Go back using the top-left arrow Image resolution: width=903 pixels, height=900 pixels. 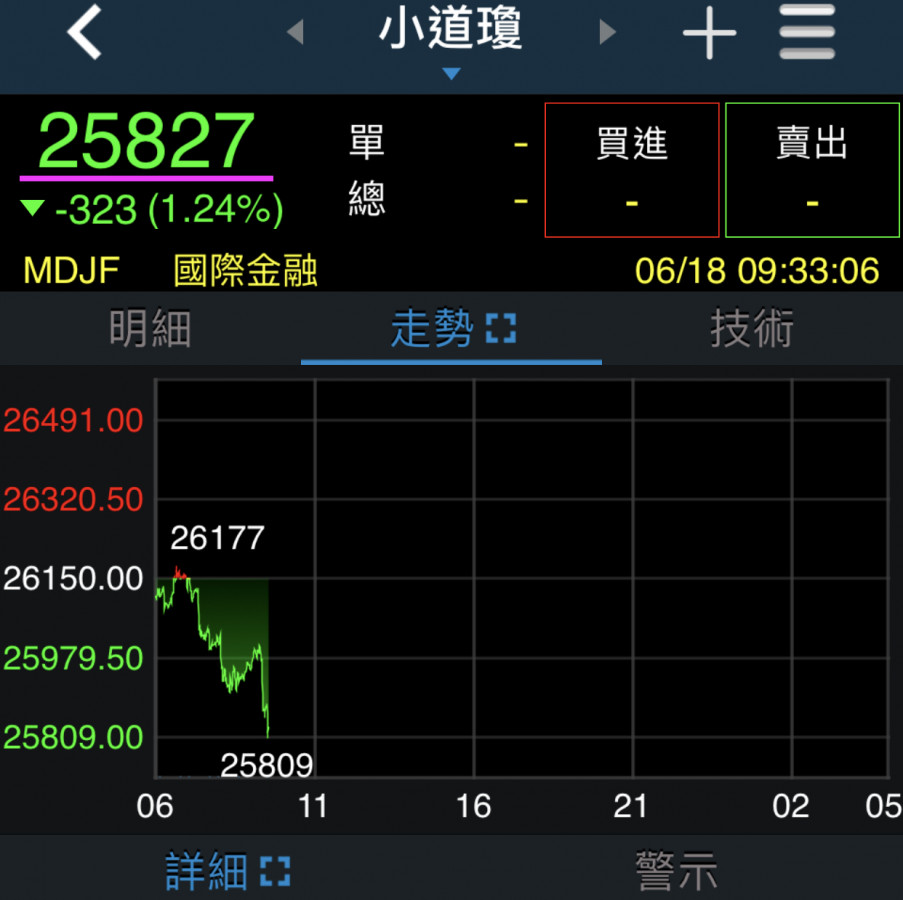[x=85, y=33]
